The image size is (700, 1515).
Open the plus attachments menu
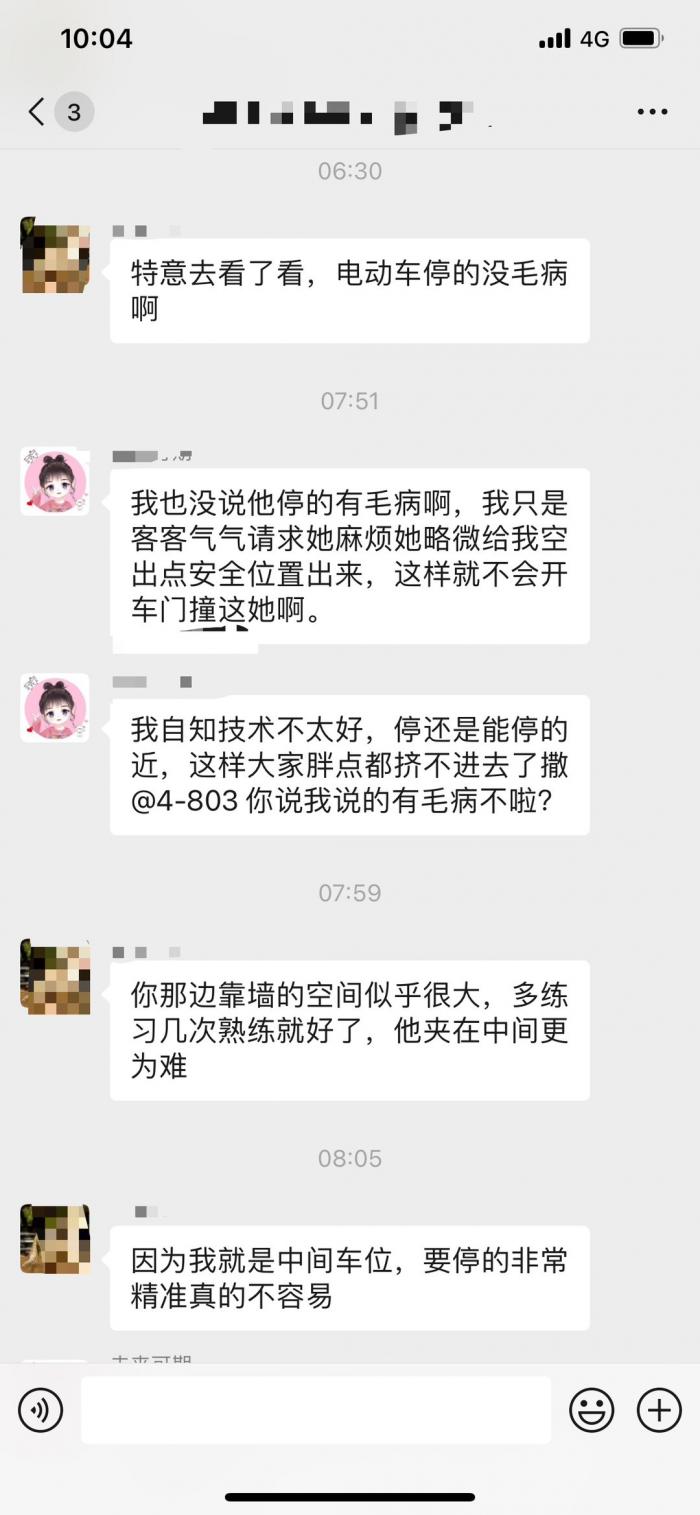tap(659, 1410)
